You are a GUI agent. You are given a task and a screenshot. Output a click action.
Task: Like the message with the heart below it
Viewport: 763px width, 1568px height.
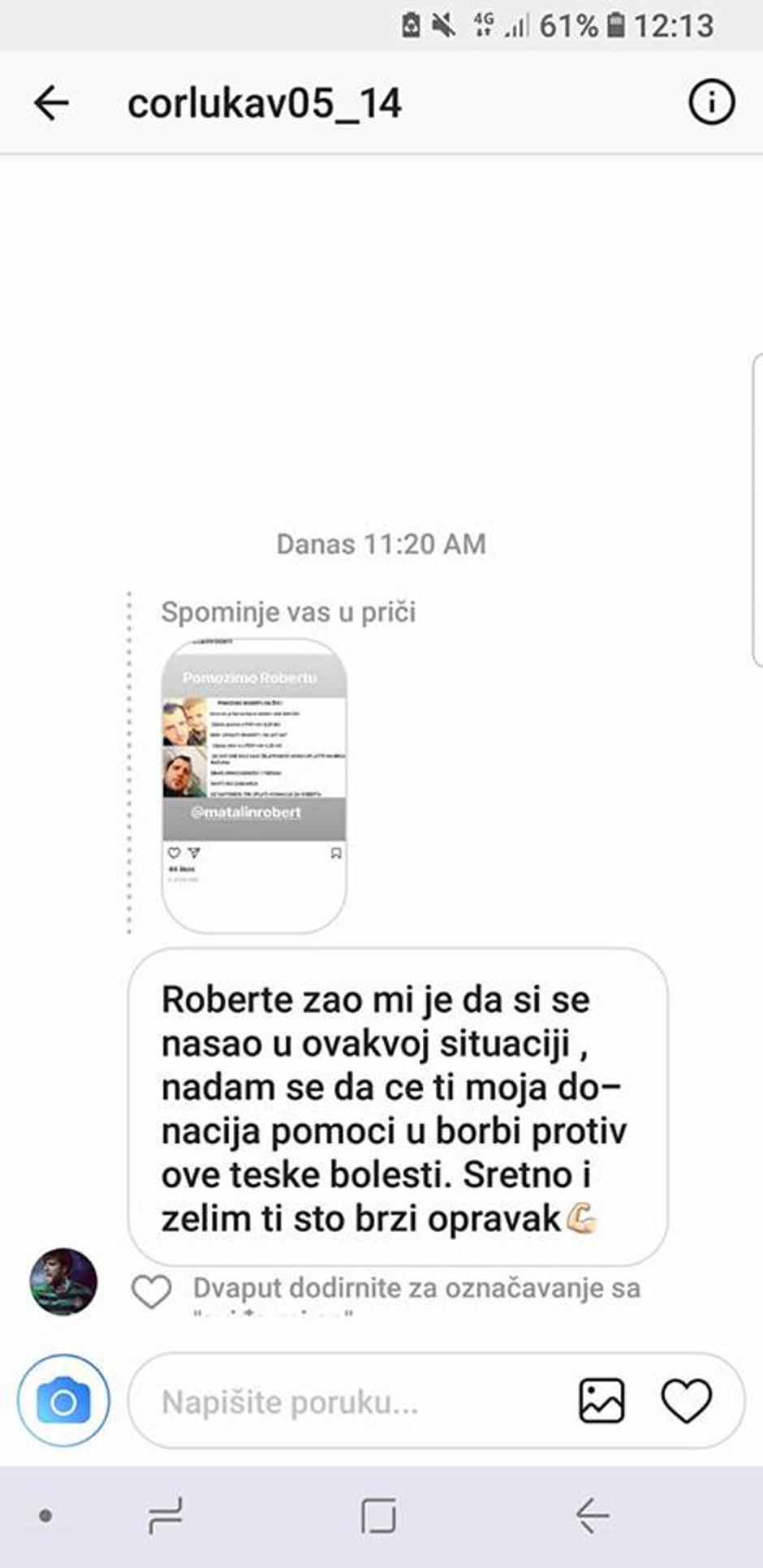152,1292
